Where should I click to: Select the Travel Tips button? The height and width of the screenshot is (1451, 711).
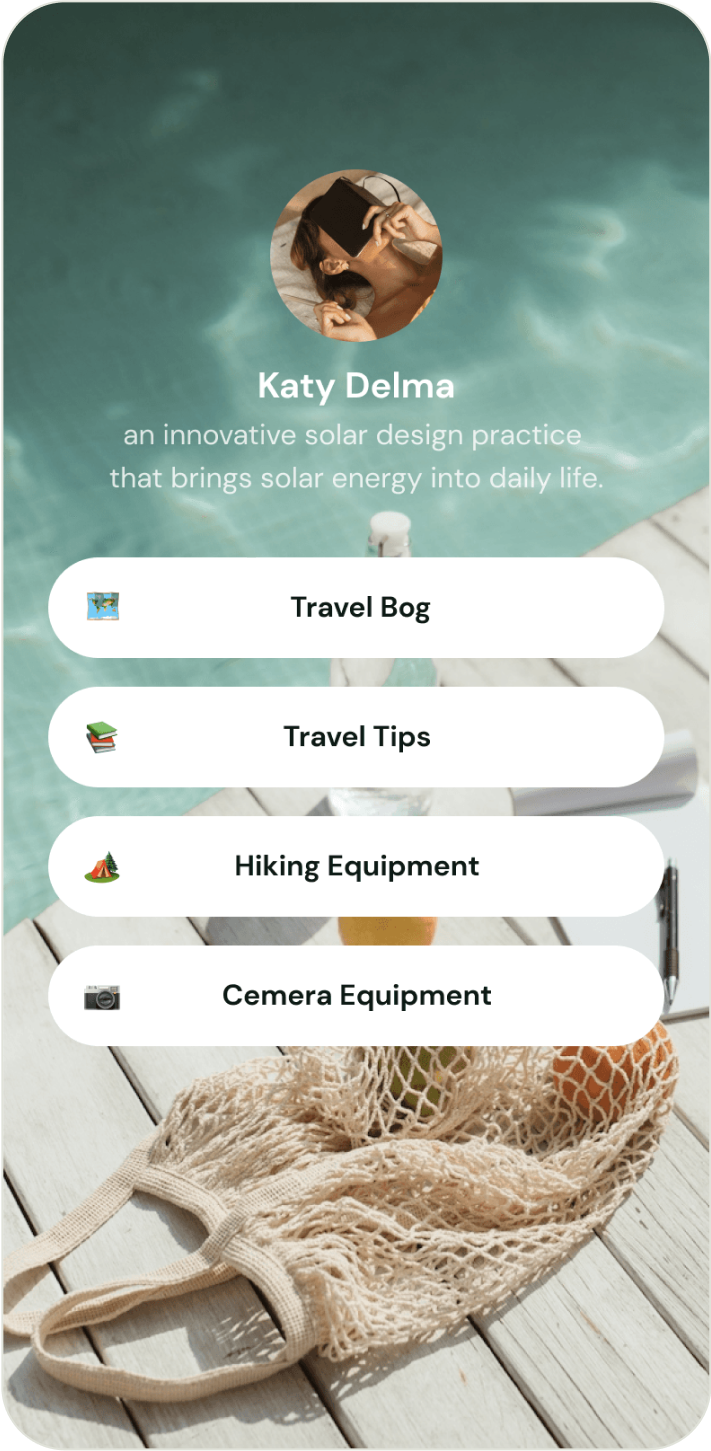tap(356, 737)
